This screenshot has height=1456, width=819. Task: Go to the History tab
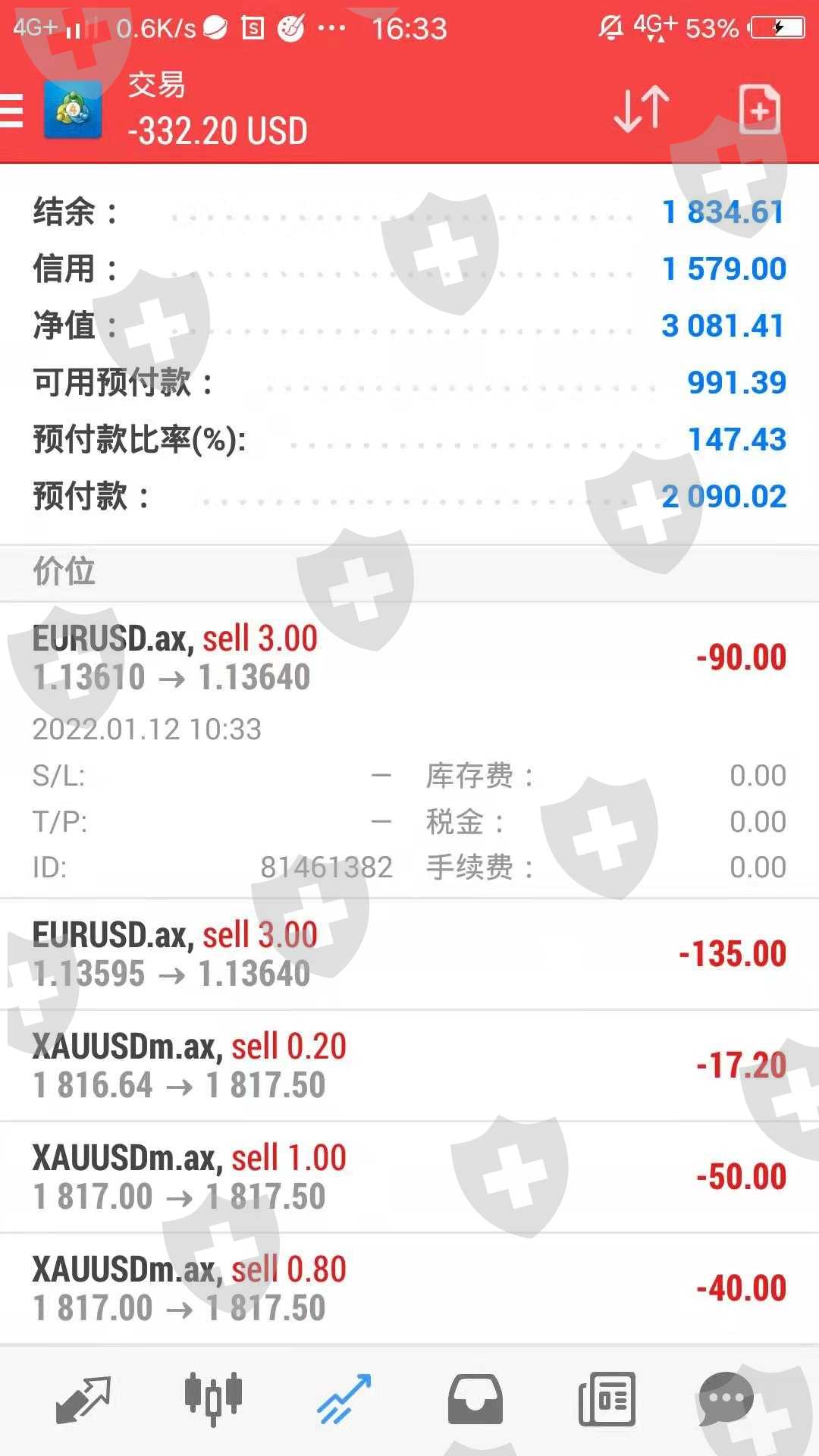(475, 1399)
